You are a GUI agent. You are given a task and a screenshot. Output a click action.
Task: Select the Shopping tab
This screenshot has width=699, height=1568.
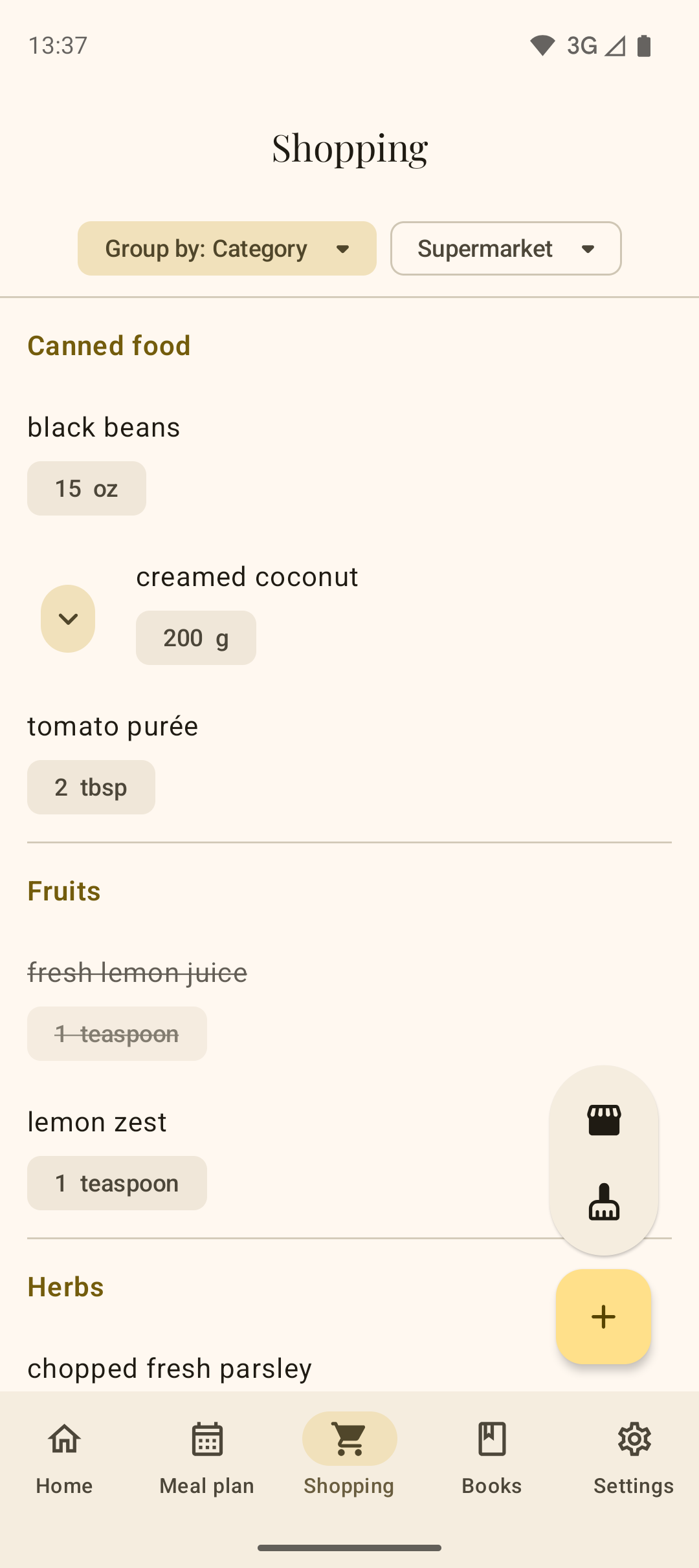[x=349, y=1455]
